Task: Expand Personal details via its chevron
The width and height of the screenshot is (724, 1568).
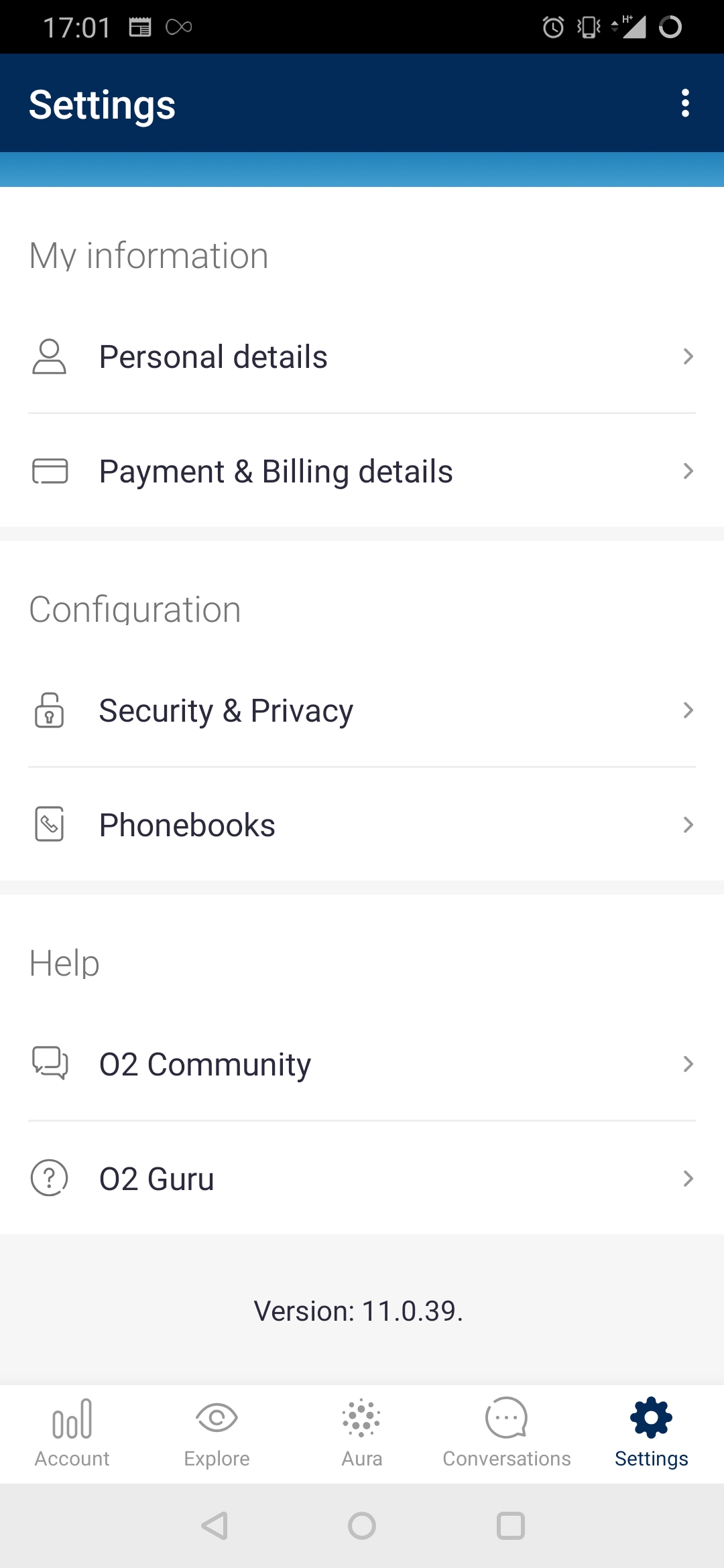Action: (x=688, y=356)
